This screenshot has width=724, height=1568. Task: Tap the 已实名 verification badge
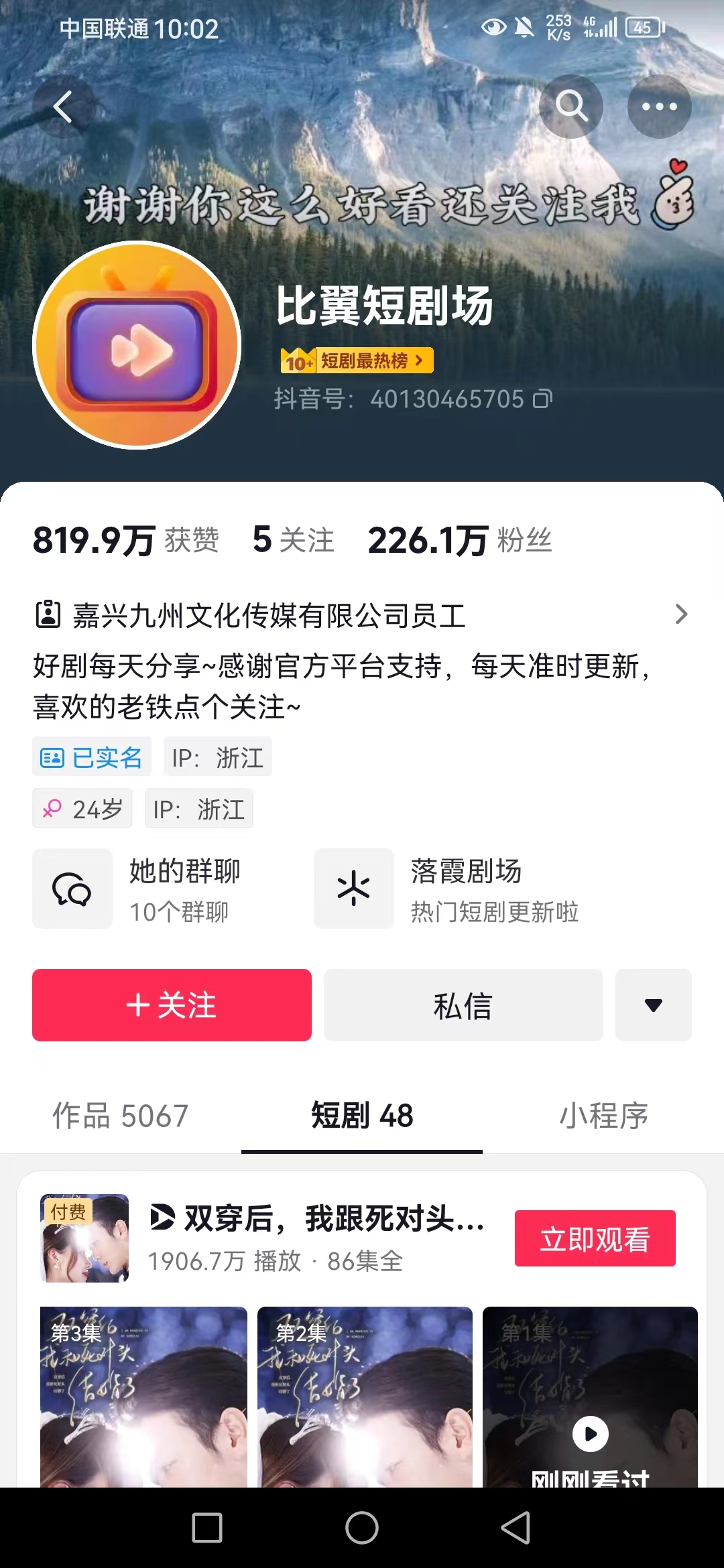click(92, 756)
